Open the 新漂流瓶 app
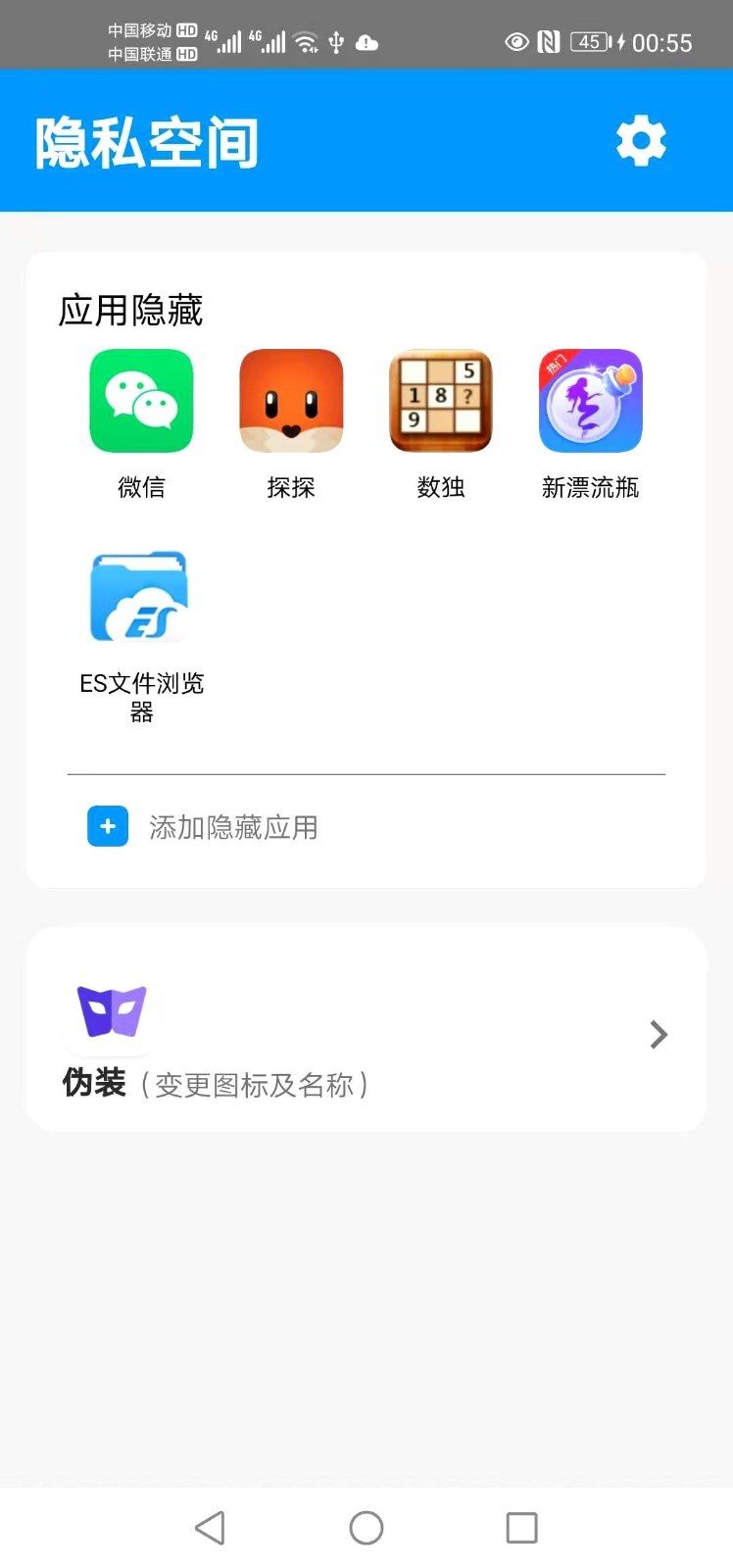This screenshot has width=733, height=1568. pyautogui.click(x=590, y=402)
